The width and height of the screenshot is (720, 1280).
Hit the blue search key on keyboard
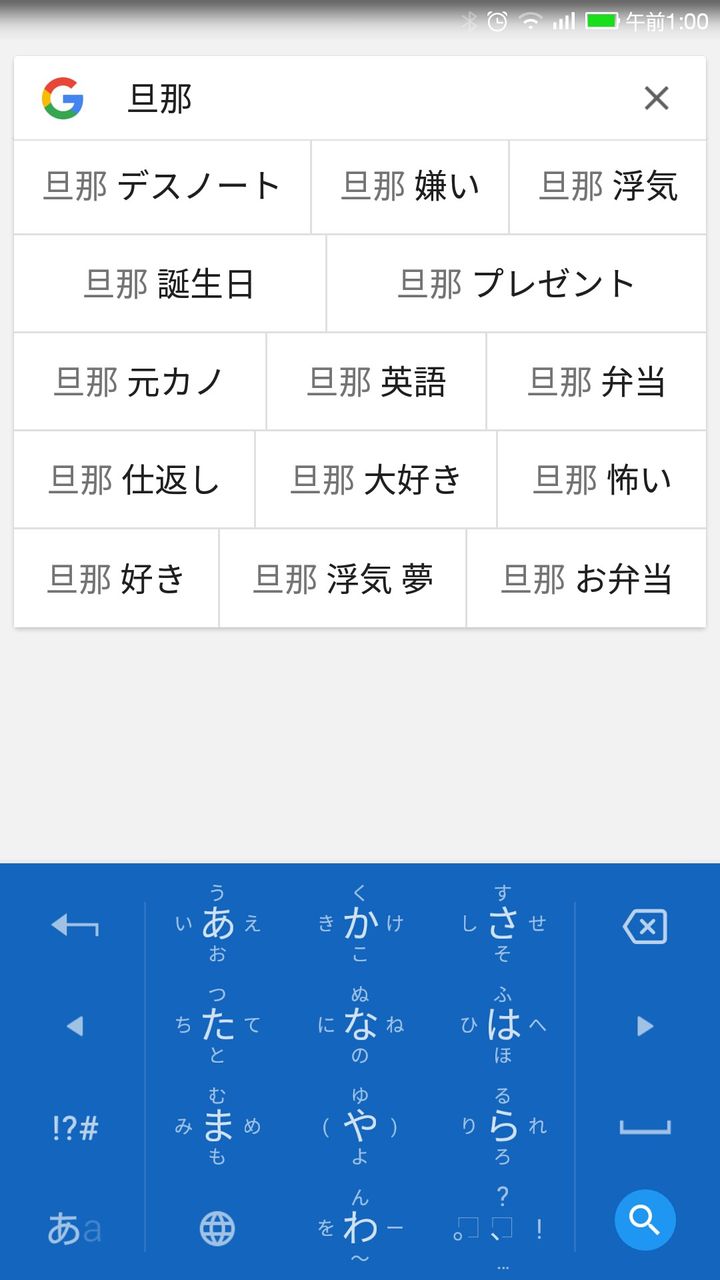[x=645, y=1220]
